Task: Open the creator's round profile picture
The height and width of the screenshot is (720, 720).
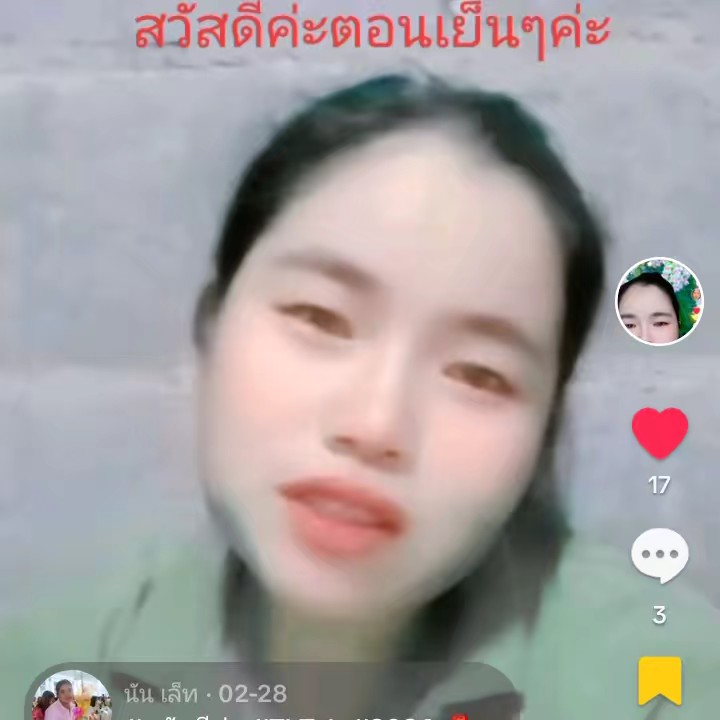Action: [658, 301]
